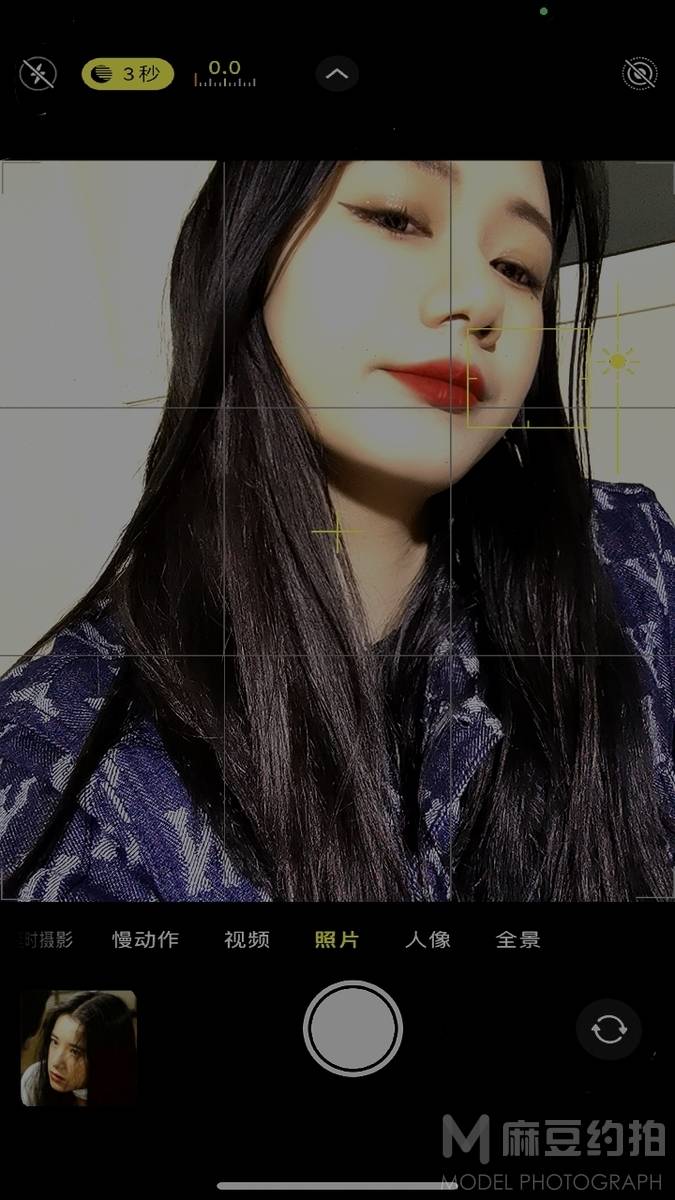Adjust the 3秒 night mode setting
Image resolution: width=675 pixels, height=1200 pixels.
(x=128, y=74)
